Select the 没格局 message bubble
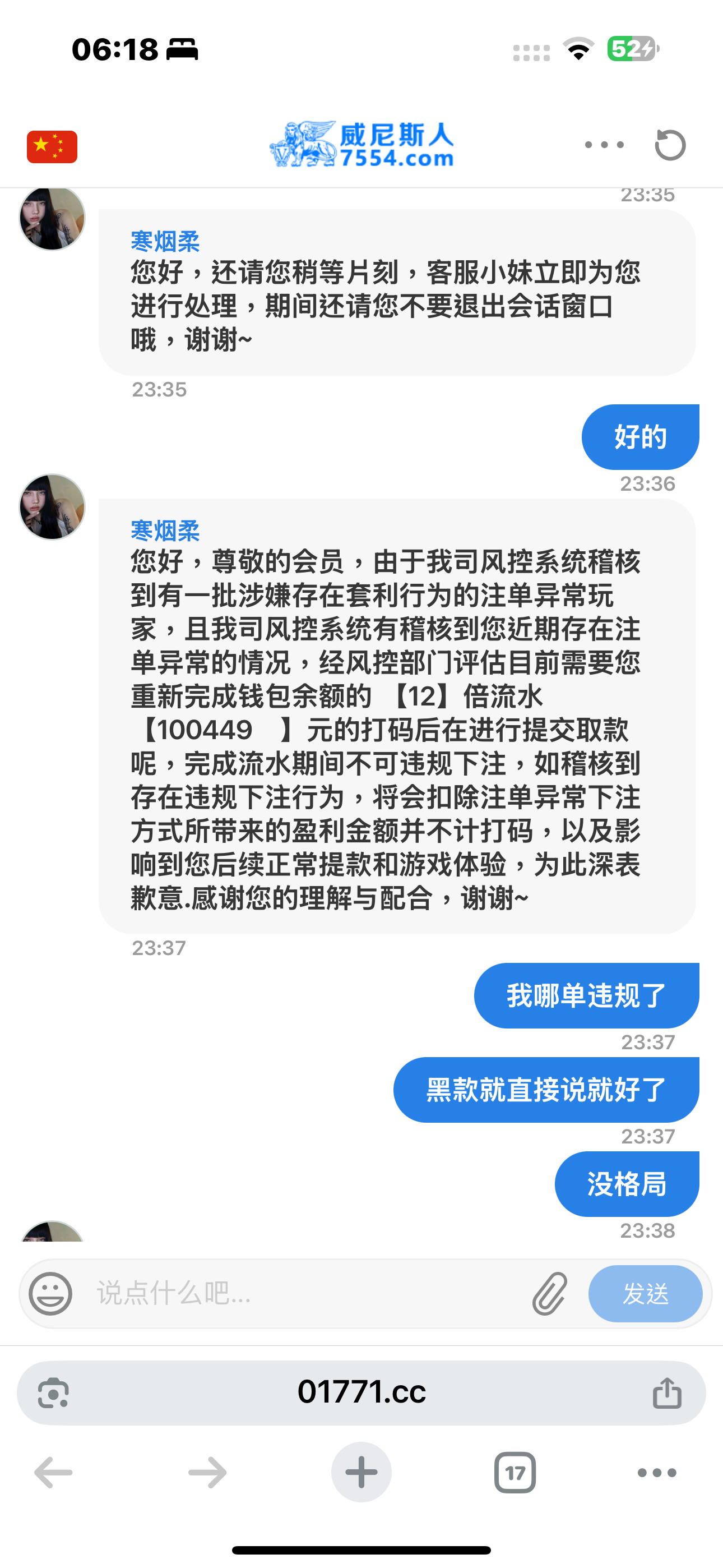723x1568 pixels. [x=625, y=1183]
